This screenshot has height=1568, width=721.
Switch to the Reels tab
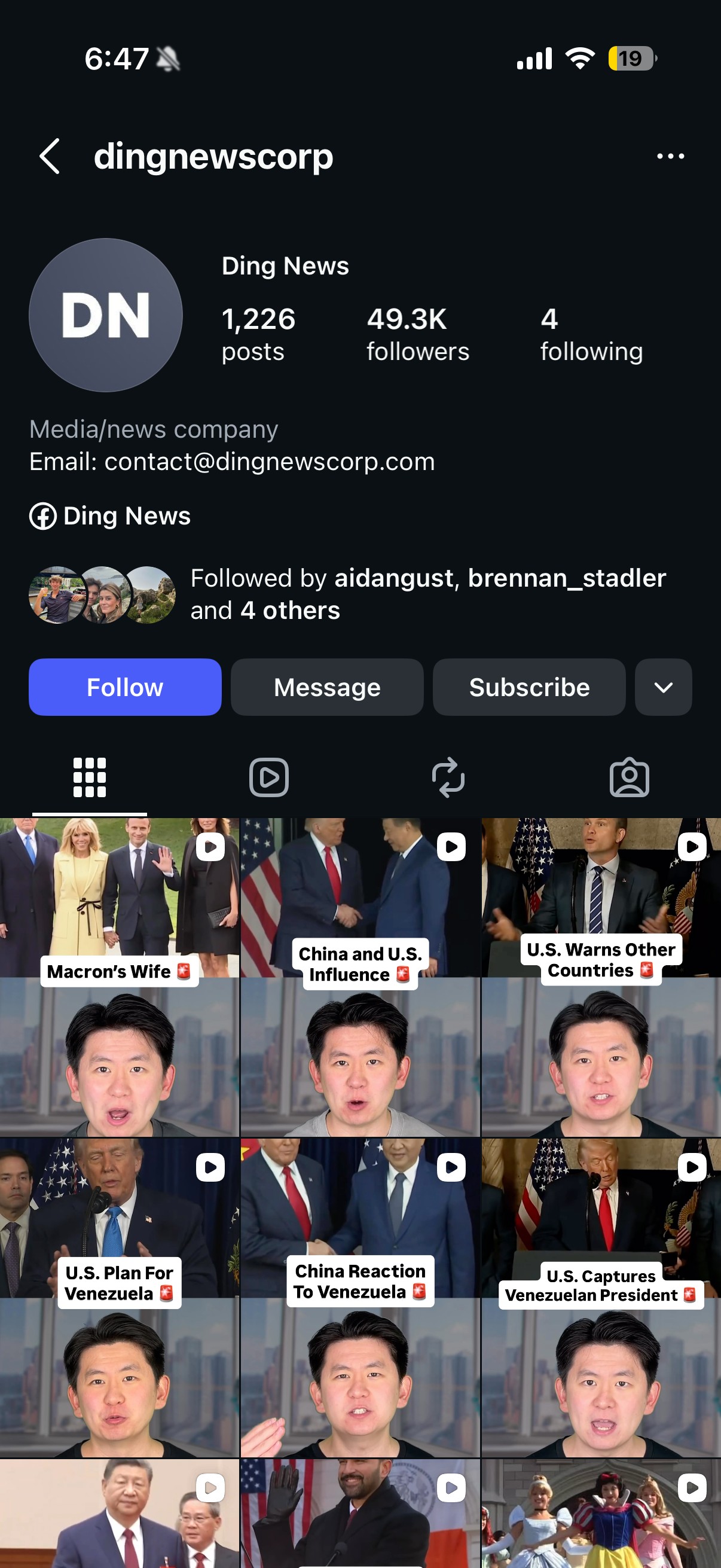(269, 777)
